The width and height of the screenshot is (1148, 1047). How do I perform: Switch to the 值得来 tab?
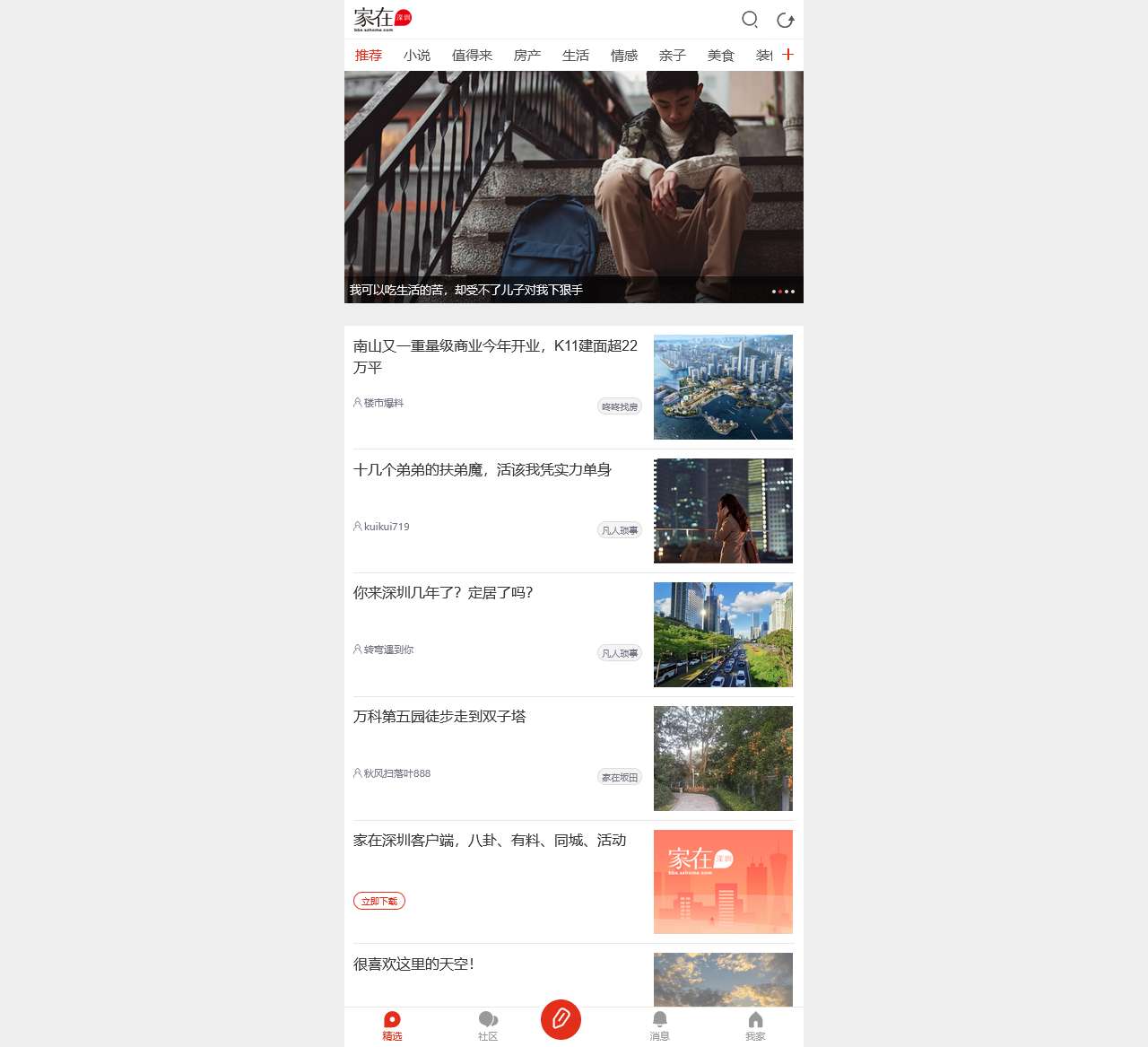click(x=472, y=56)
